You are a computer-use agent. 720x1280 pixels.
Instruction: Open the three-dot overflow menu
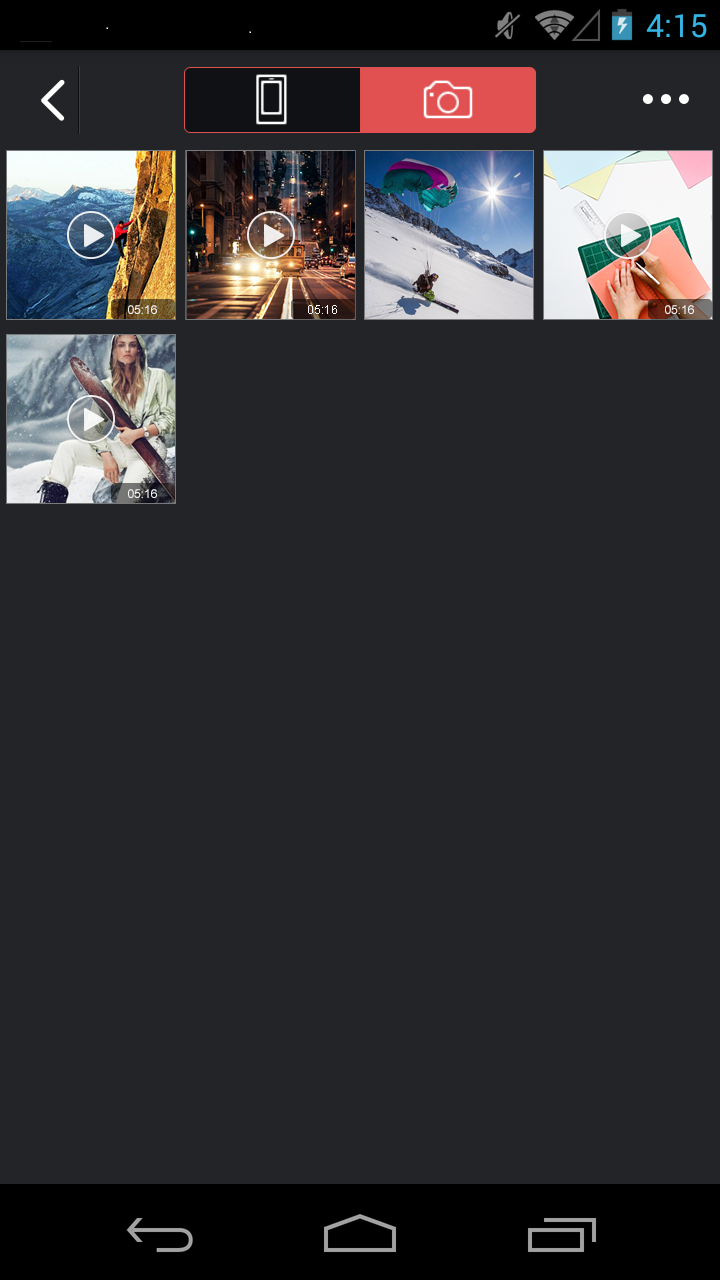coord(666,100)
